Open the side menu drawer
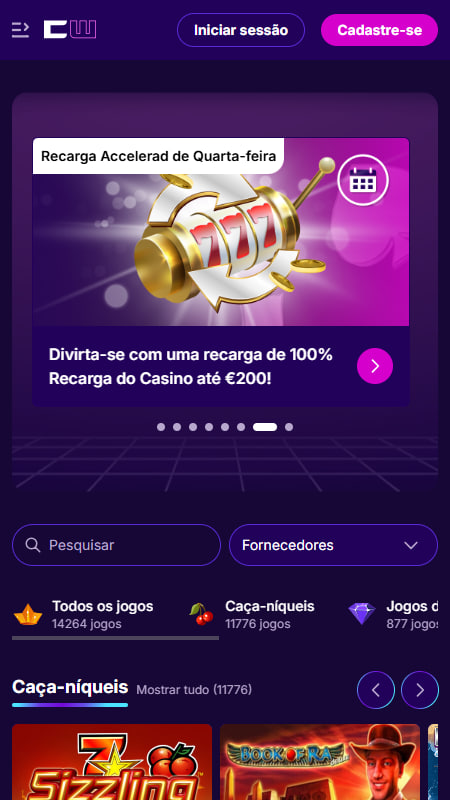Image resolution: width=450 pixels, height=800 pixels. pos(20,30)
